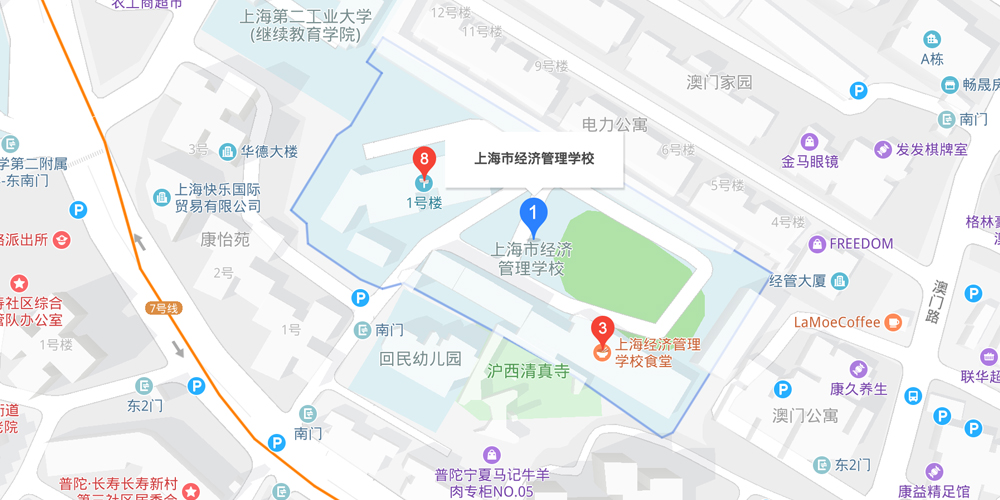
Task: Open the 上海市经济管理学校 info bubble
Action: tap(534, 159)
